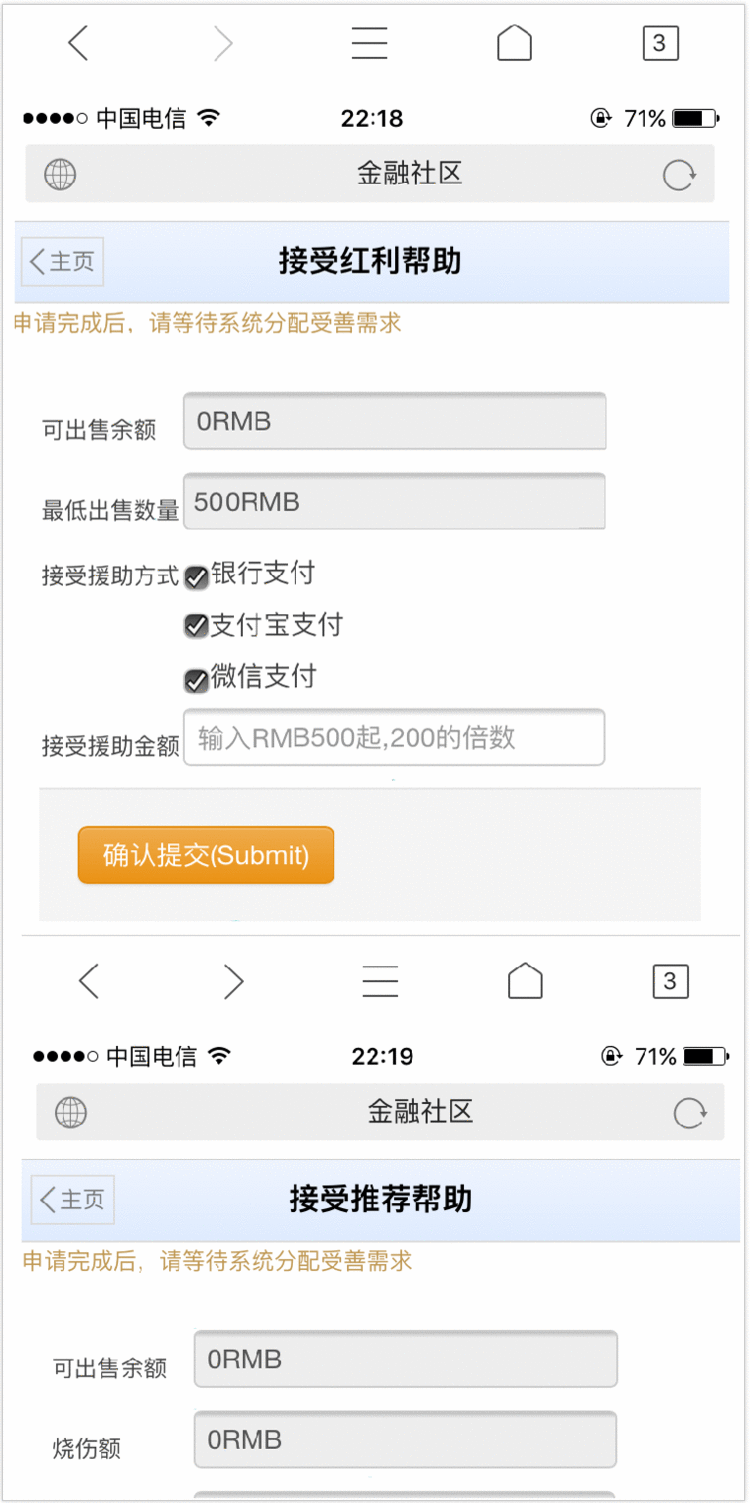Open the browser tabs view showing 3

661,43
